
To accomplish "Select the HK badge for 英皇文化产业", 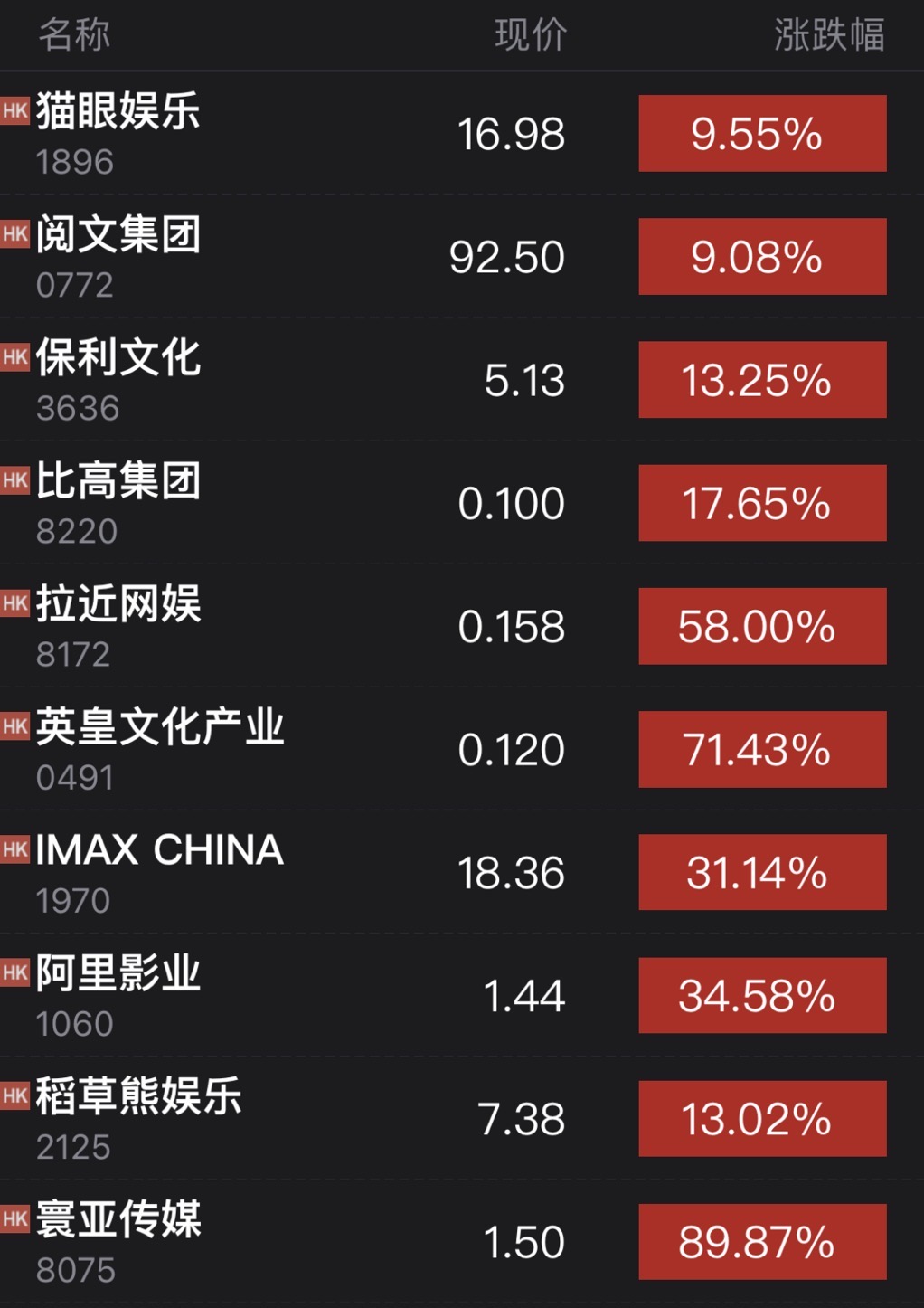I will pos(14,727).
